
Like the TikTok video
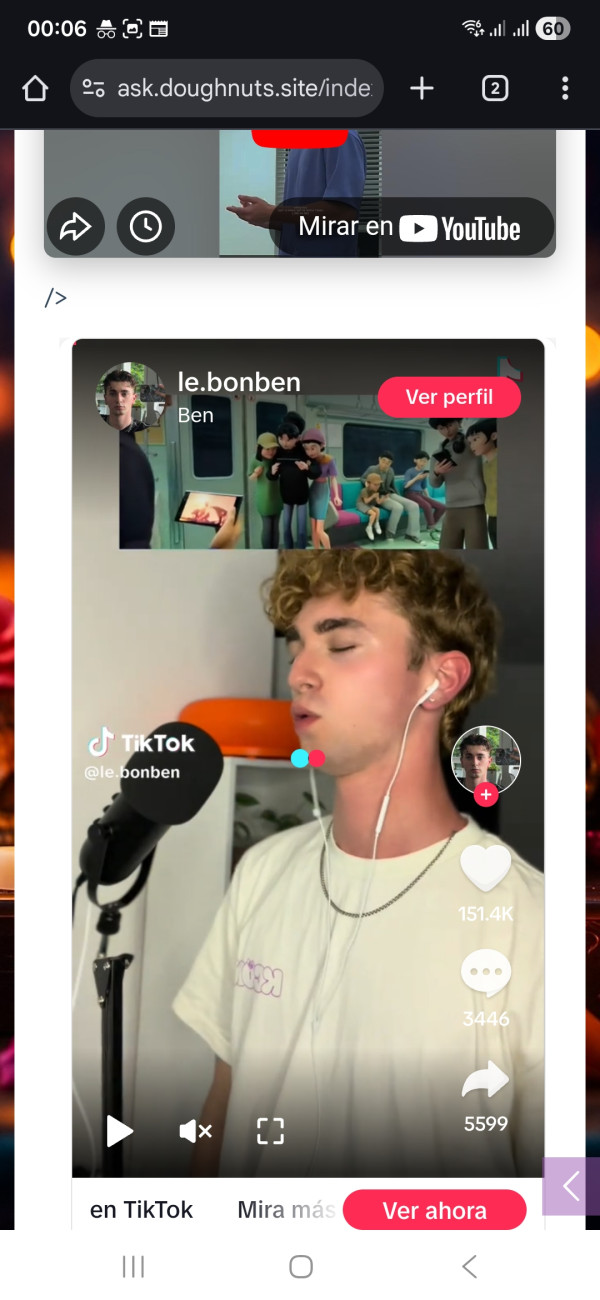[x=485, y=869]
